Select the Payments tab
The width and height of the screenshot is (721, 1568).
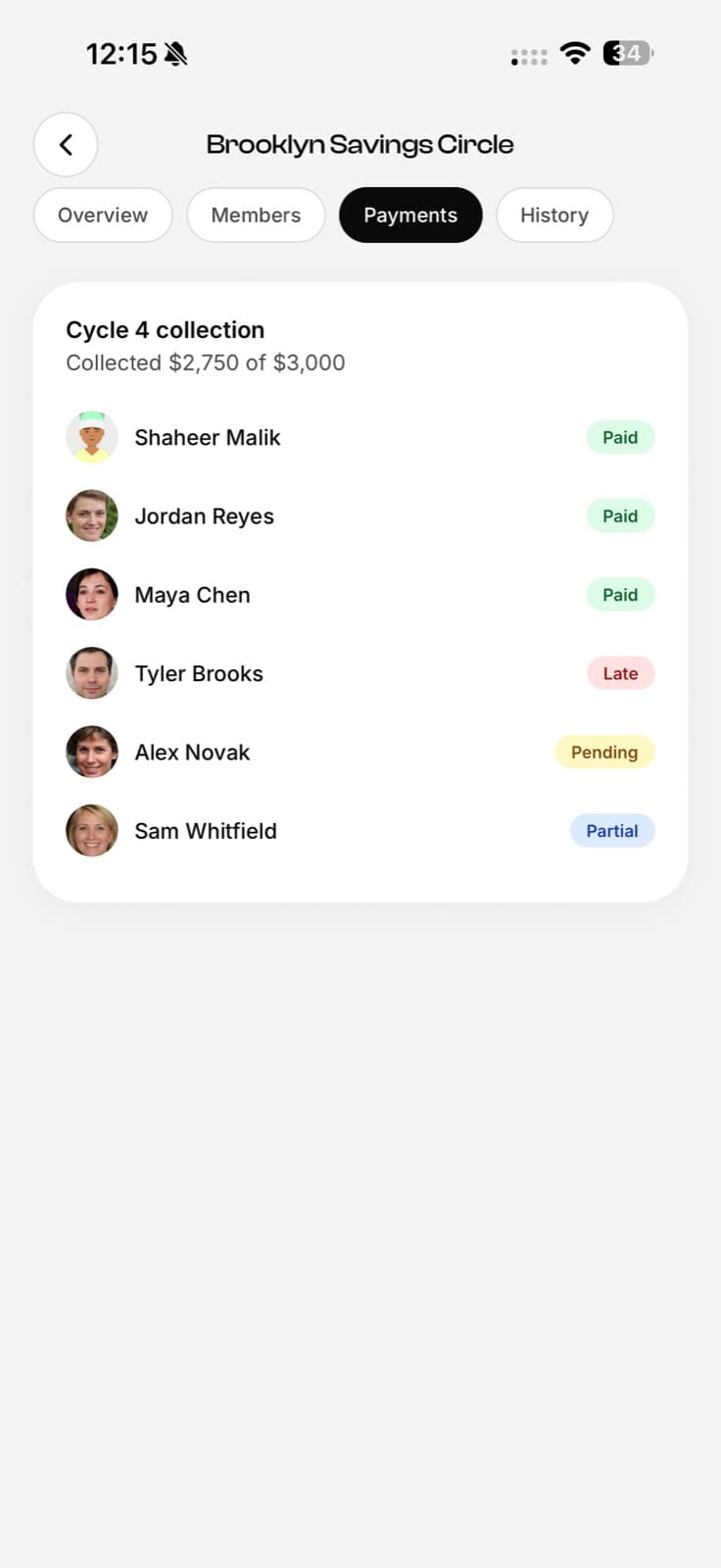[x=410, y=215]
